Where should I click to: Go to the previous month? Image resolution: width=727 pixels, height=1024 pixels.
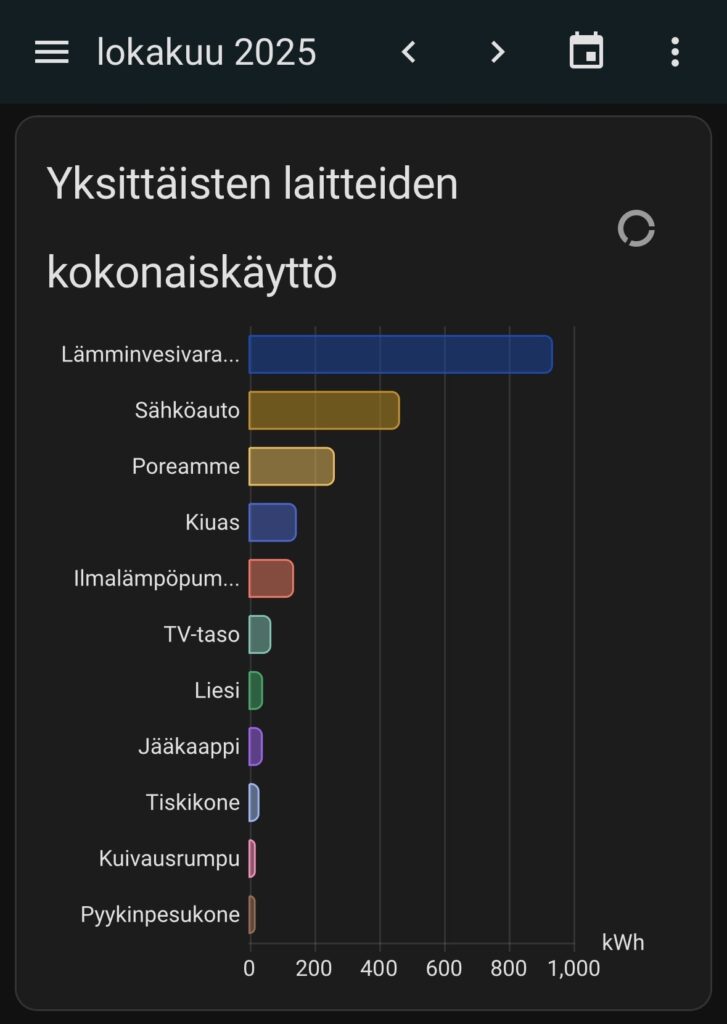coord(408,52)
